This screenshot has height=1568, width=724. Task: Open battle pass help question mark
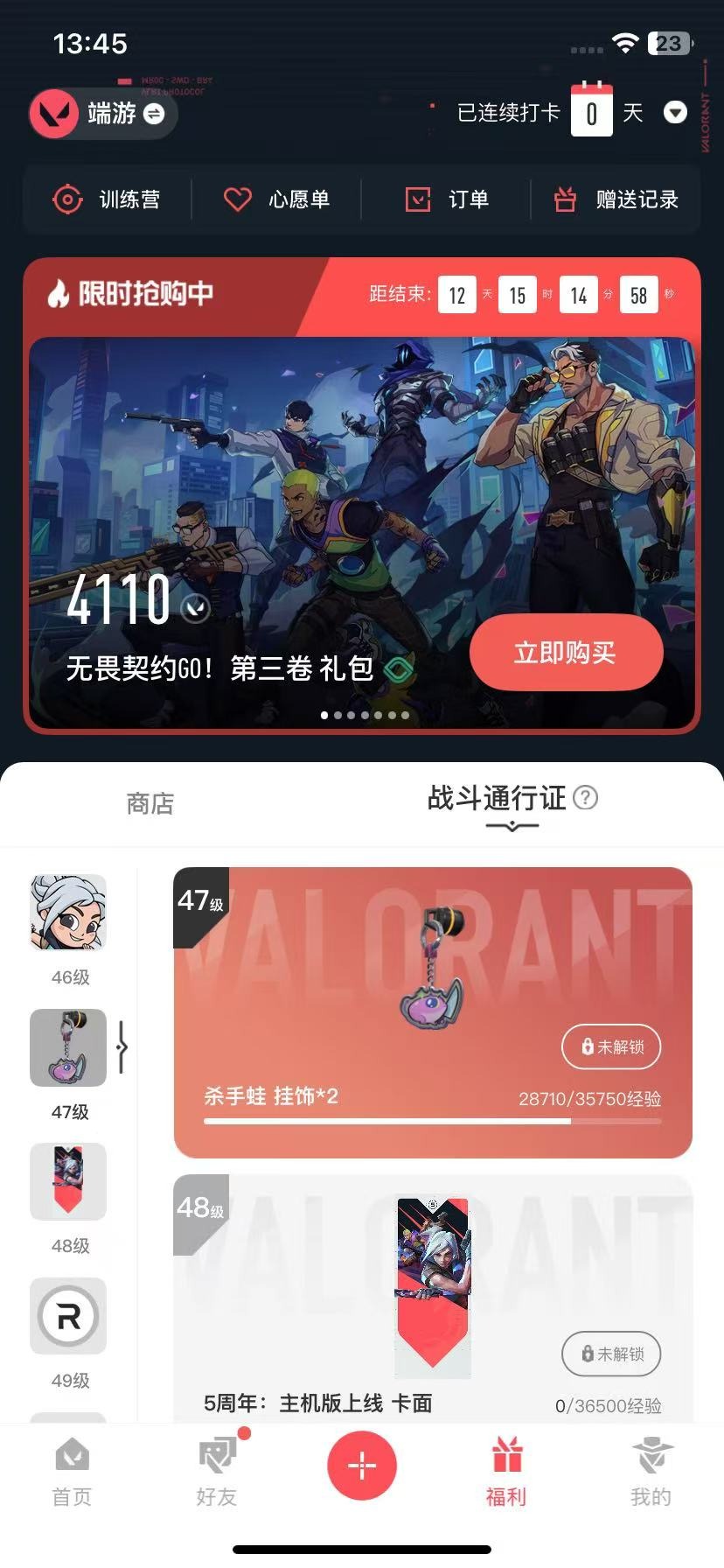point(585,797)
